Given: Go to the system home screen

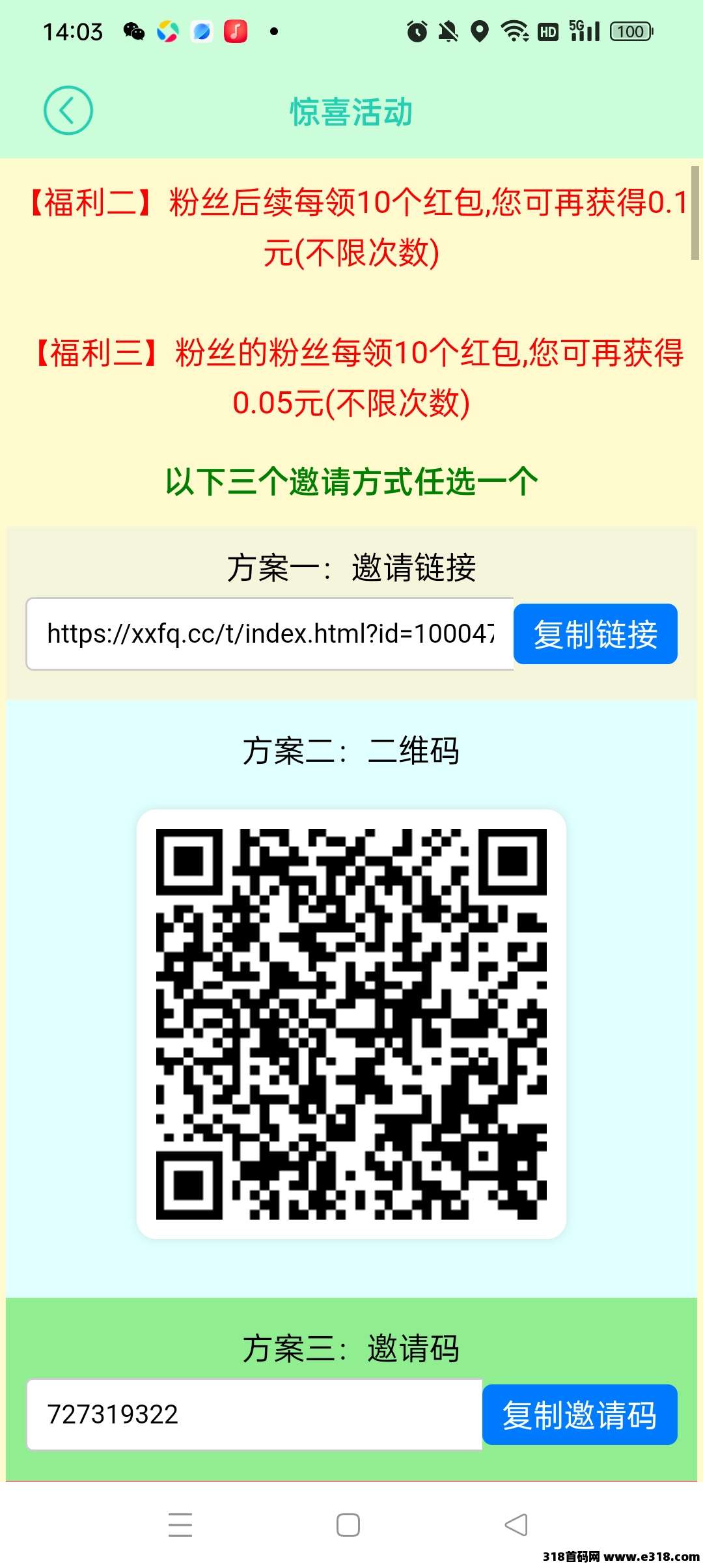Looking at the screenshot, I should (348, 1525).
